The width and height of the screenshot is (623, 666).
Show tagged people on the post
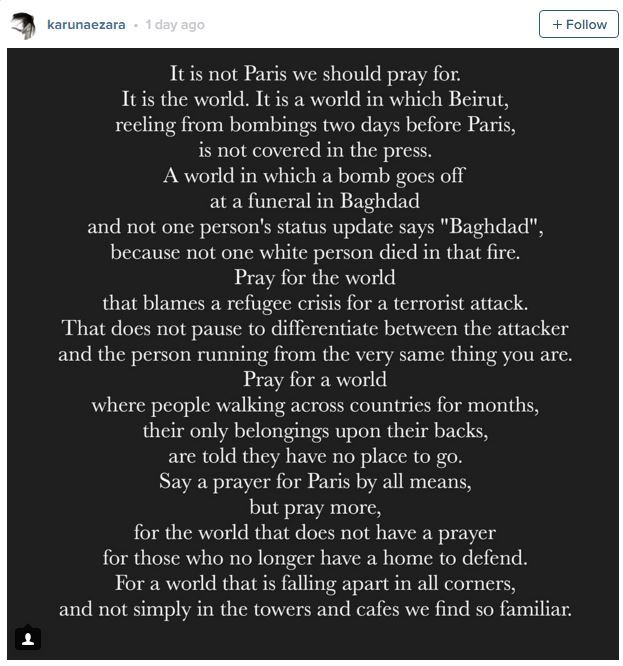pyautogui.click(x=28, y=638)
